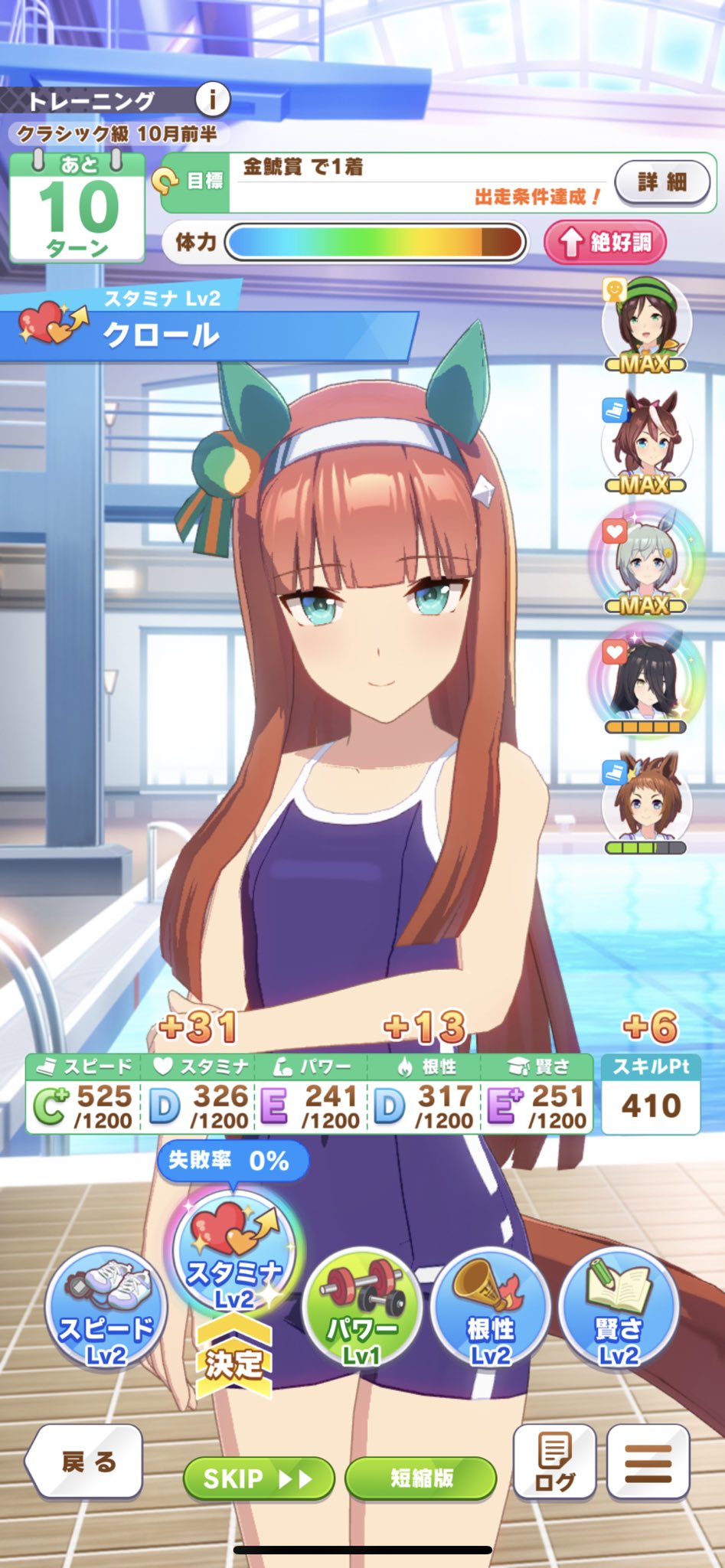This screenshot has width=725, height=1568.
Task: Open goal details with 詳細 button
Action: (662, 182)
